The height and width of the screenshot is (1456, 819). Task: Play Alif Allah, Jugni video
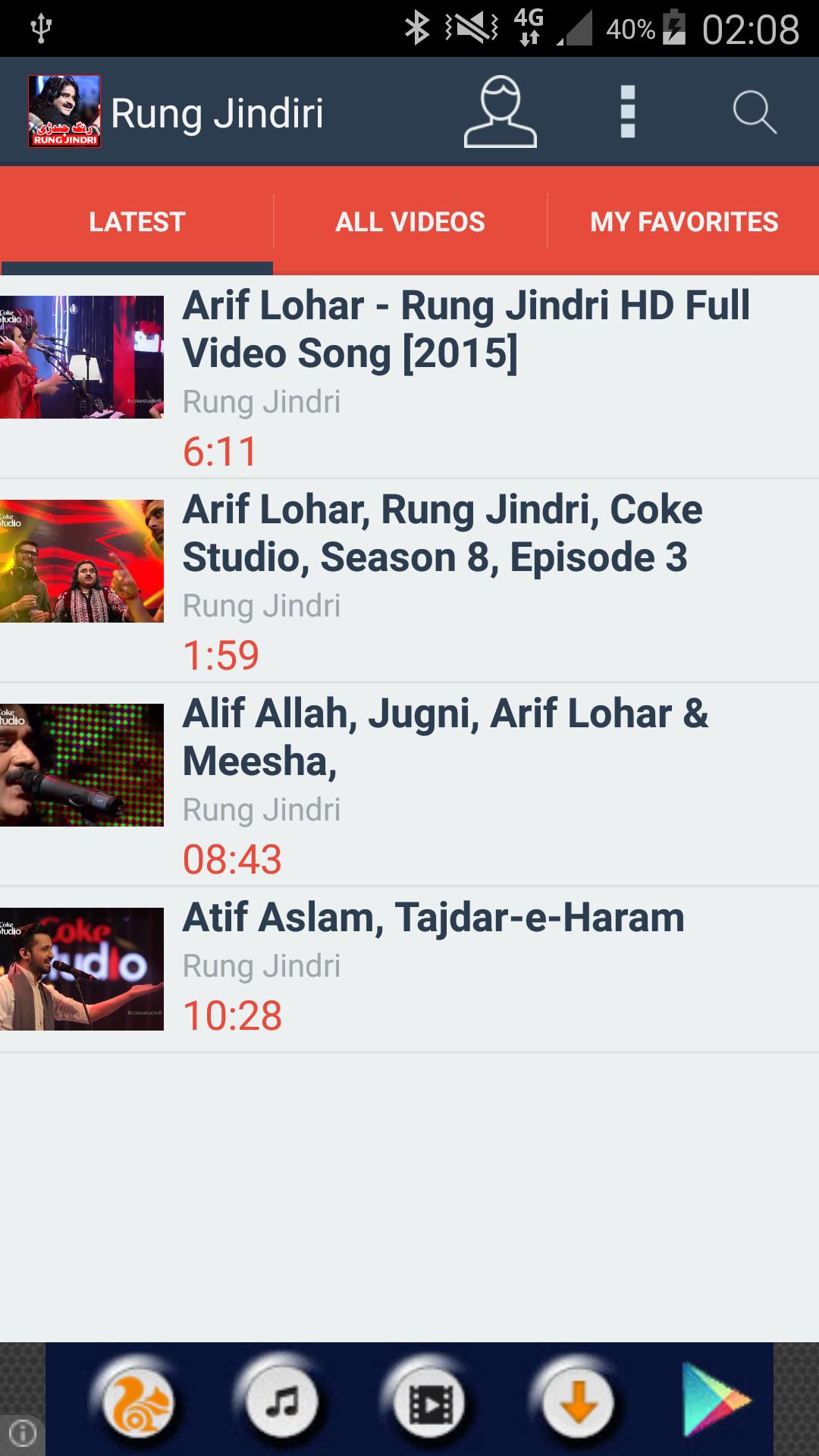coord(409,785)
